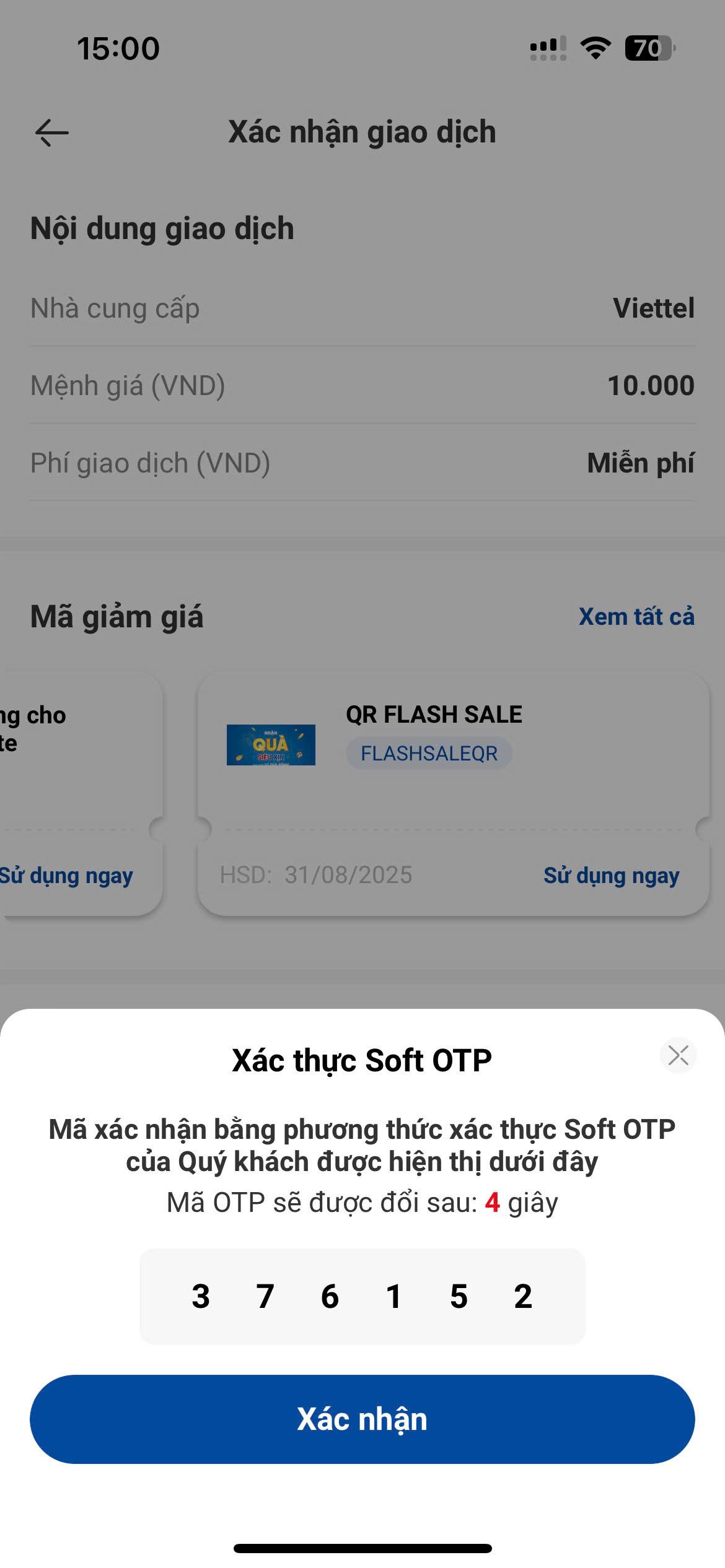The image size is (725, 1568).
Task: Close the Soft OTP dialog
Action: (678, 1055)
